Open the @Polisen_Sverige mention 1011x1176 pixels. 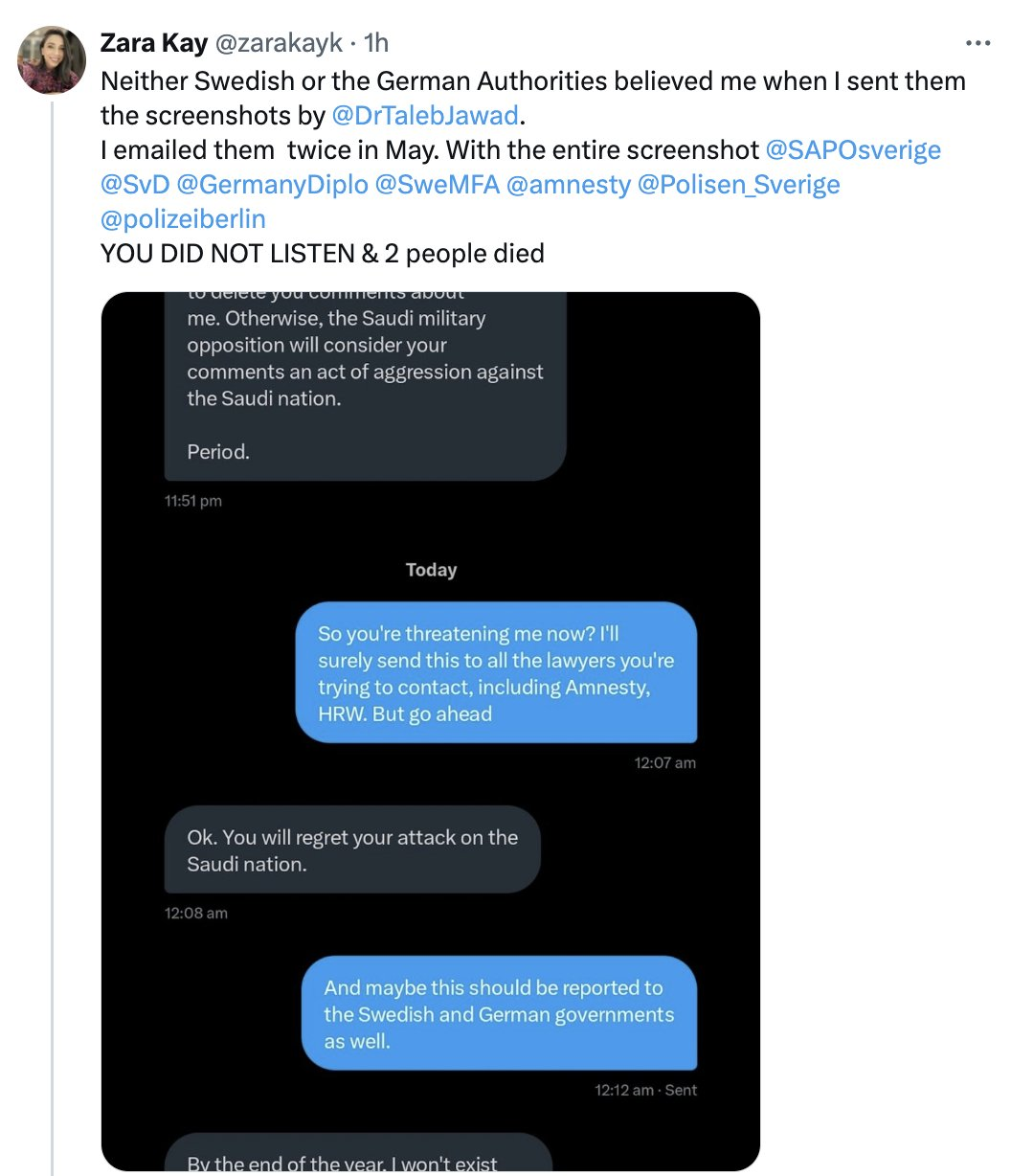pos(737,185)
